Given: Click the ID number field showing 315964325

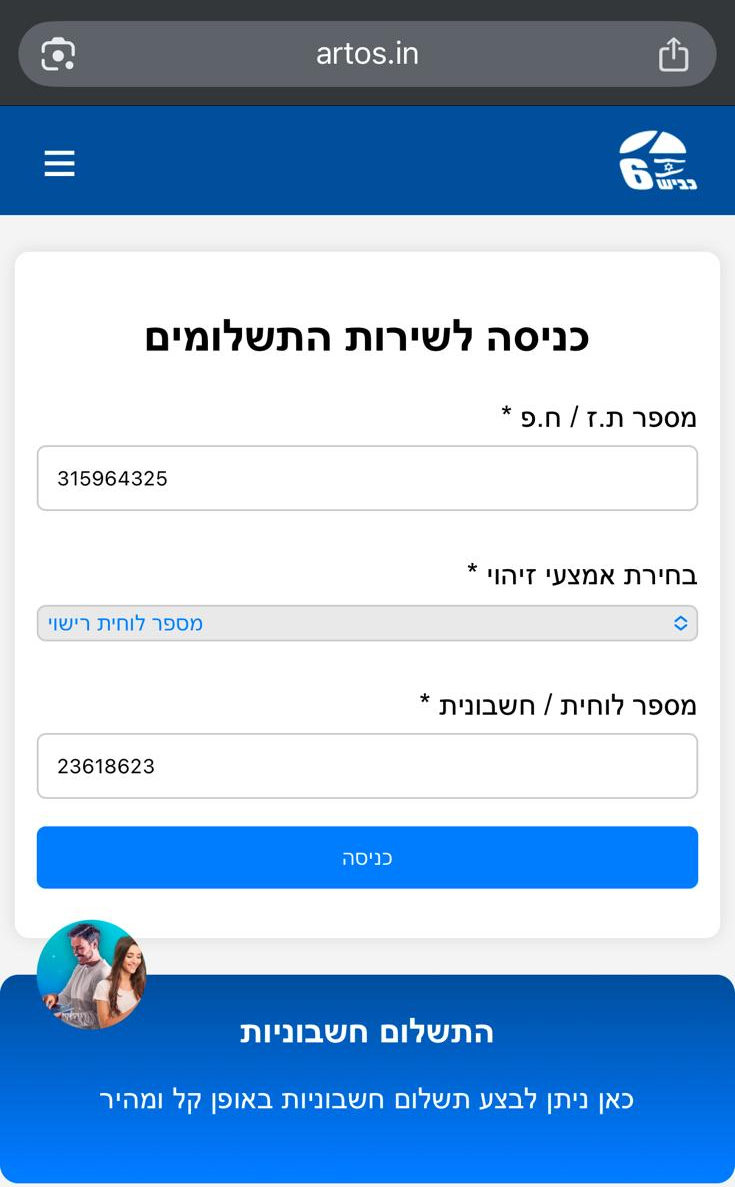Looking at the screenshot, I should (367, 478).
